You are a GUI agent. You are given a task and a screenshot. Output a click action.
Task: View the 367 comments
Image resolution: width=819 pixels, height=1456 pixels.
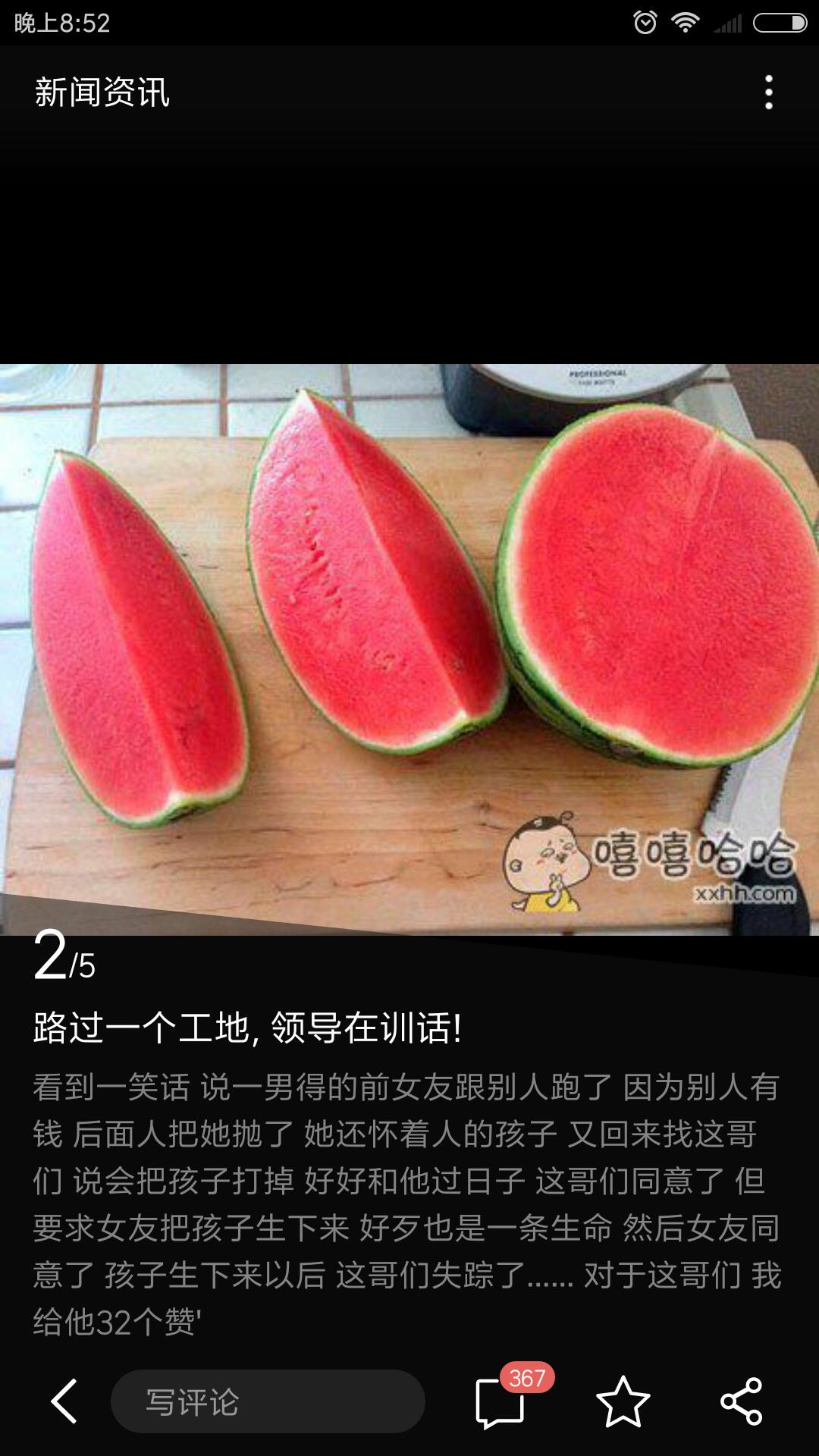pyautogui.click(x=501, y=1402)
